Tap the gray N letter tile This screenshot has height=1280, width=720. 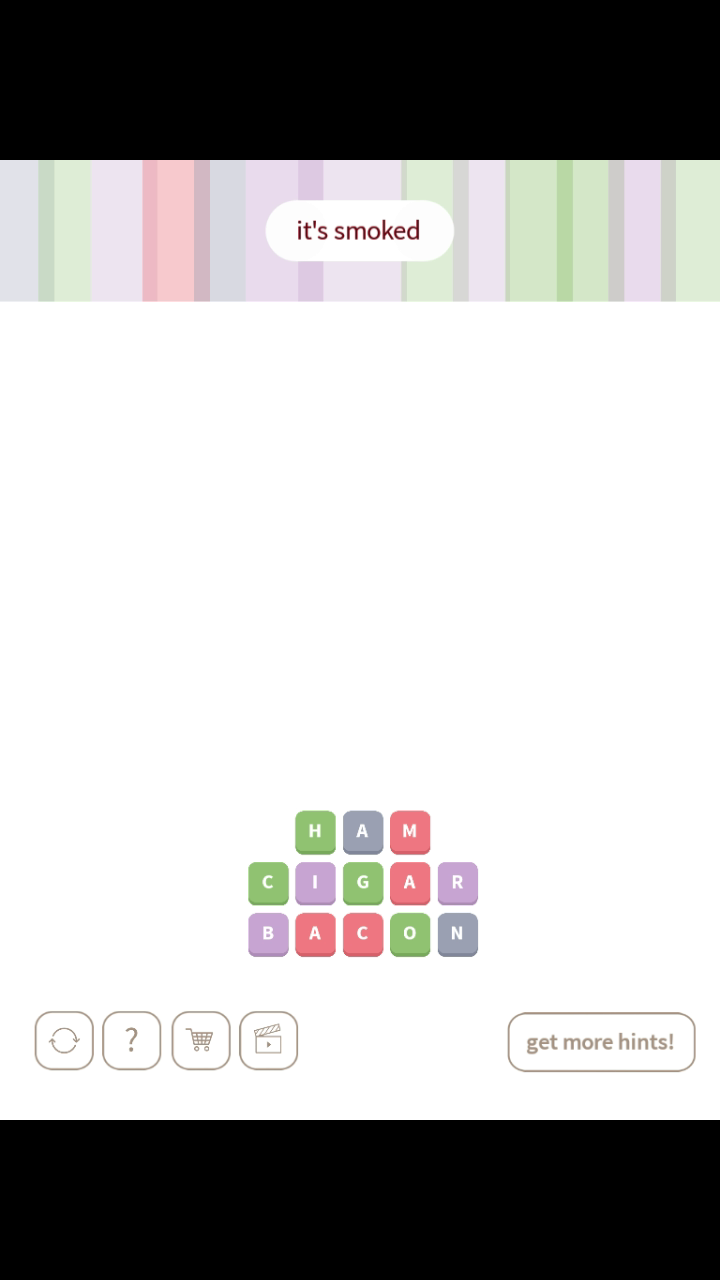click(458, 934)
